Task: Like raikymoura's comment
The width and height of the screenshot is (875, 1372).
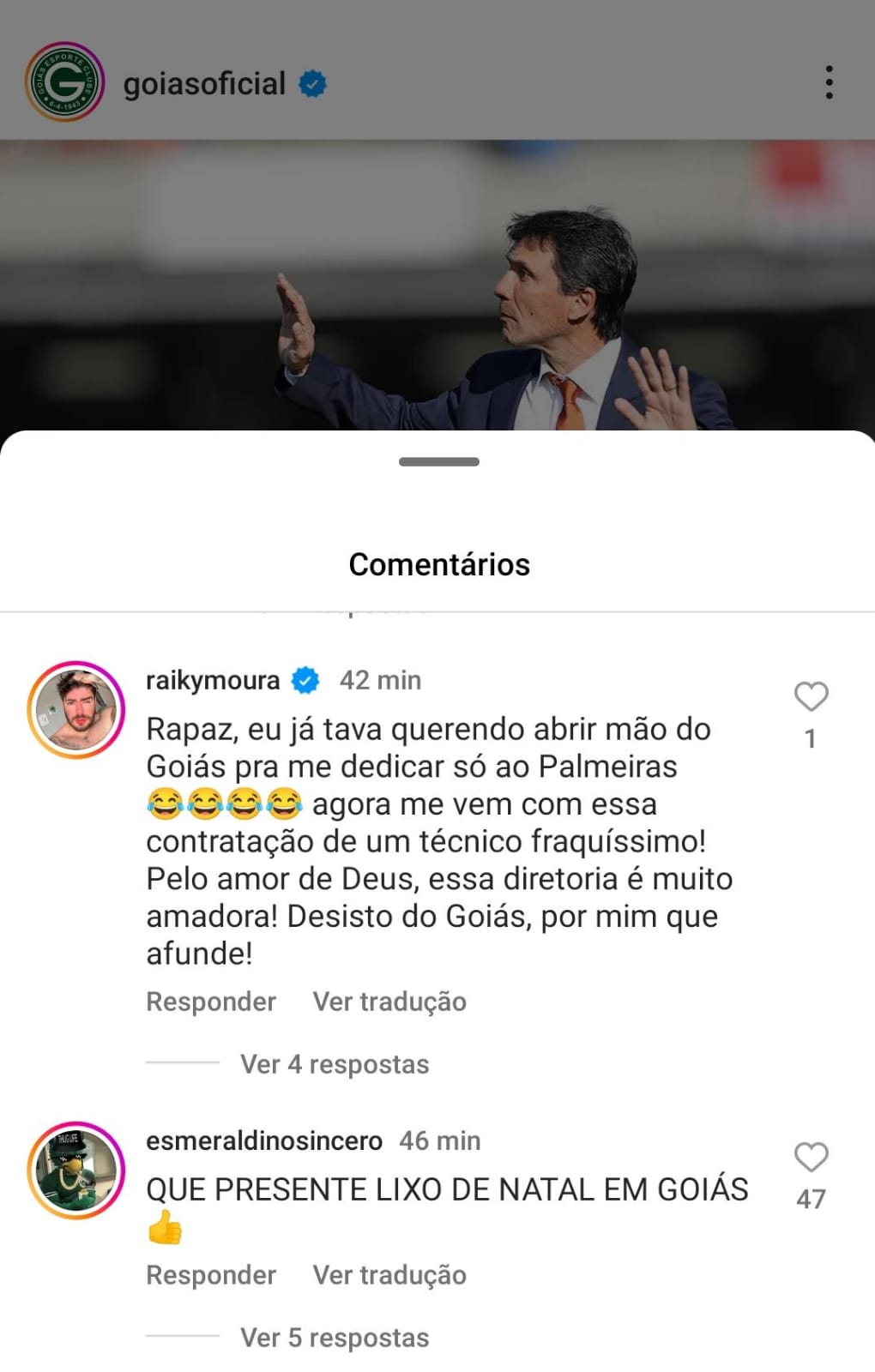Action: click(x=811, y=696)
